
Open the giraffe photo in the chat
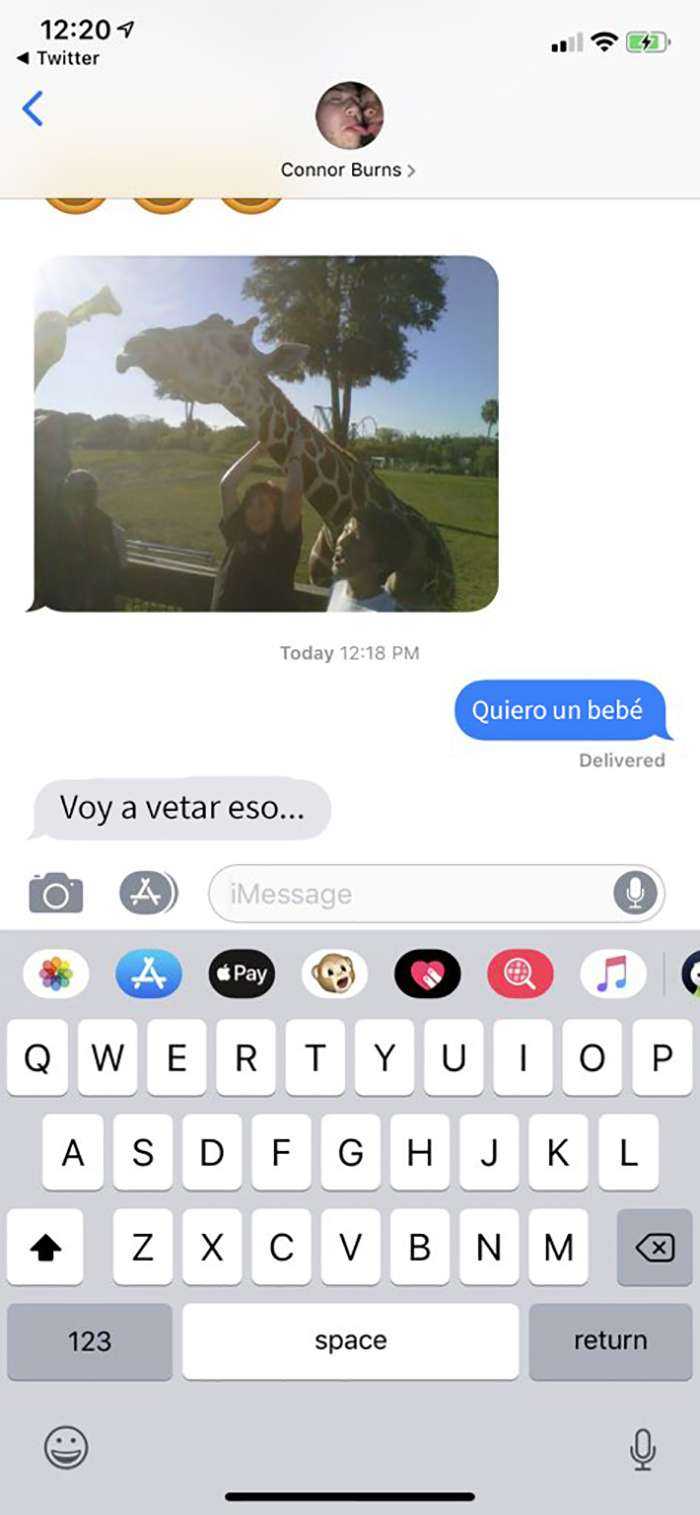point(266,433)
